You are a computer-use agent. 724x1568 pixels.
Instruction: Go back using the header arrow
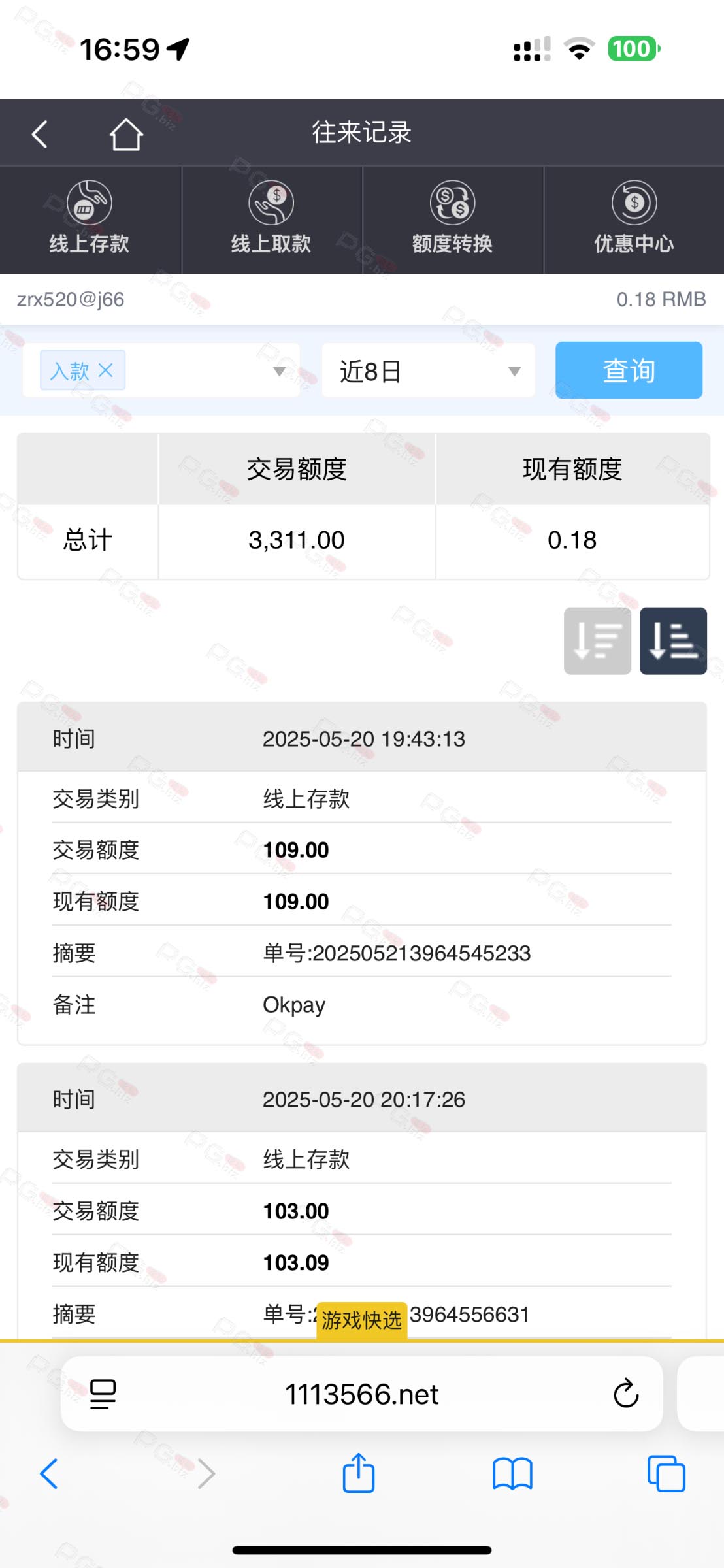(40, 134)
